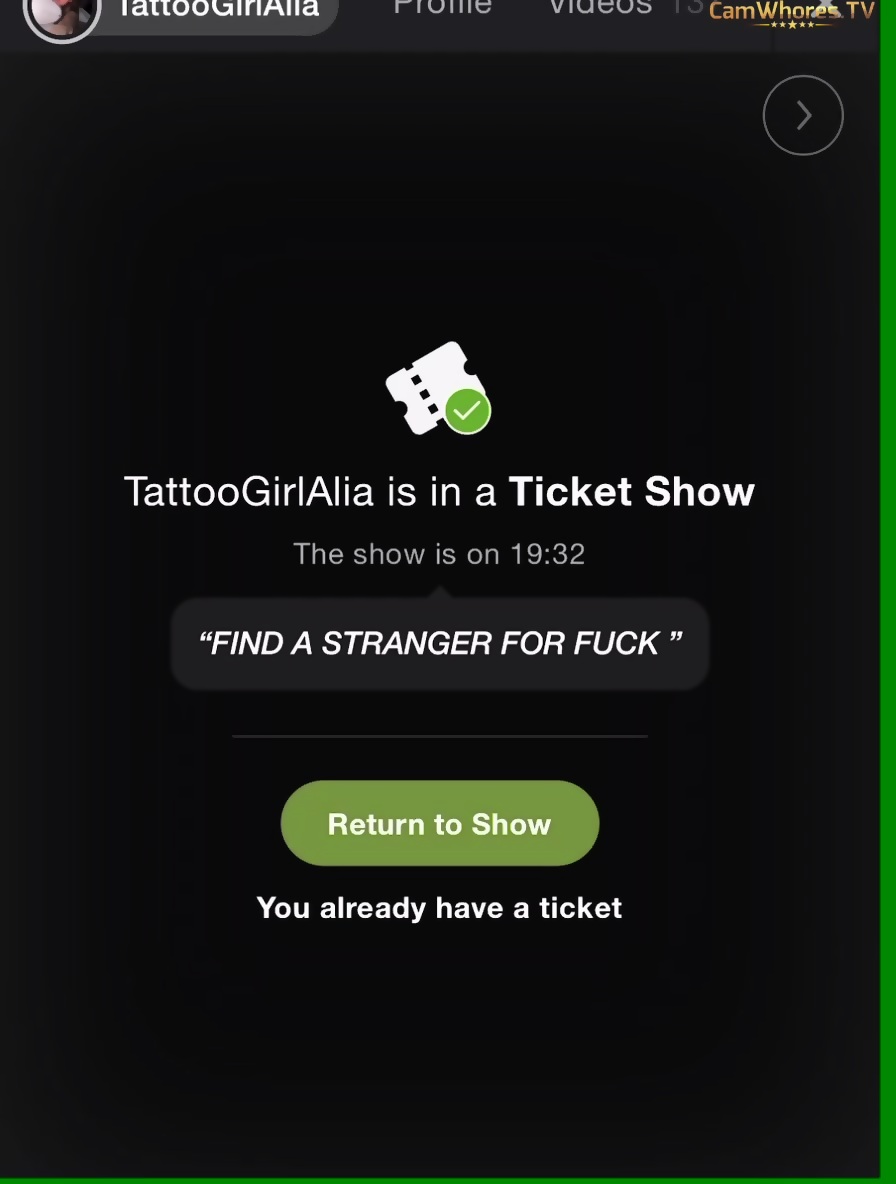
Task: Switch to the Profile tab
Action: tap(442, 8)
